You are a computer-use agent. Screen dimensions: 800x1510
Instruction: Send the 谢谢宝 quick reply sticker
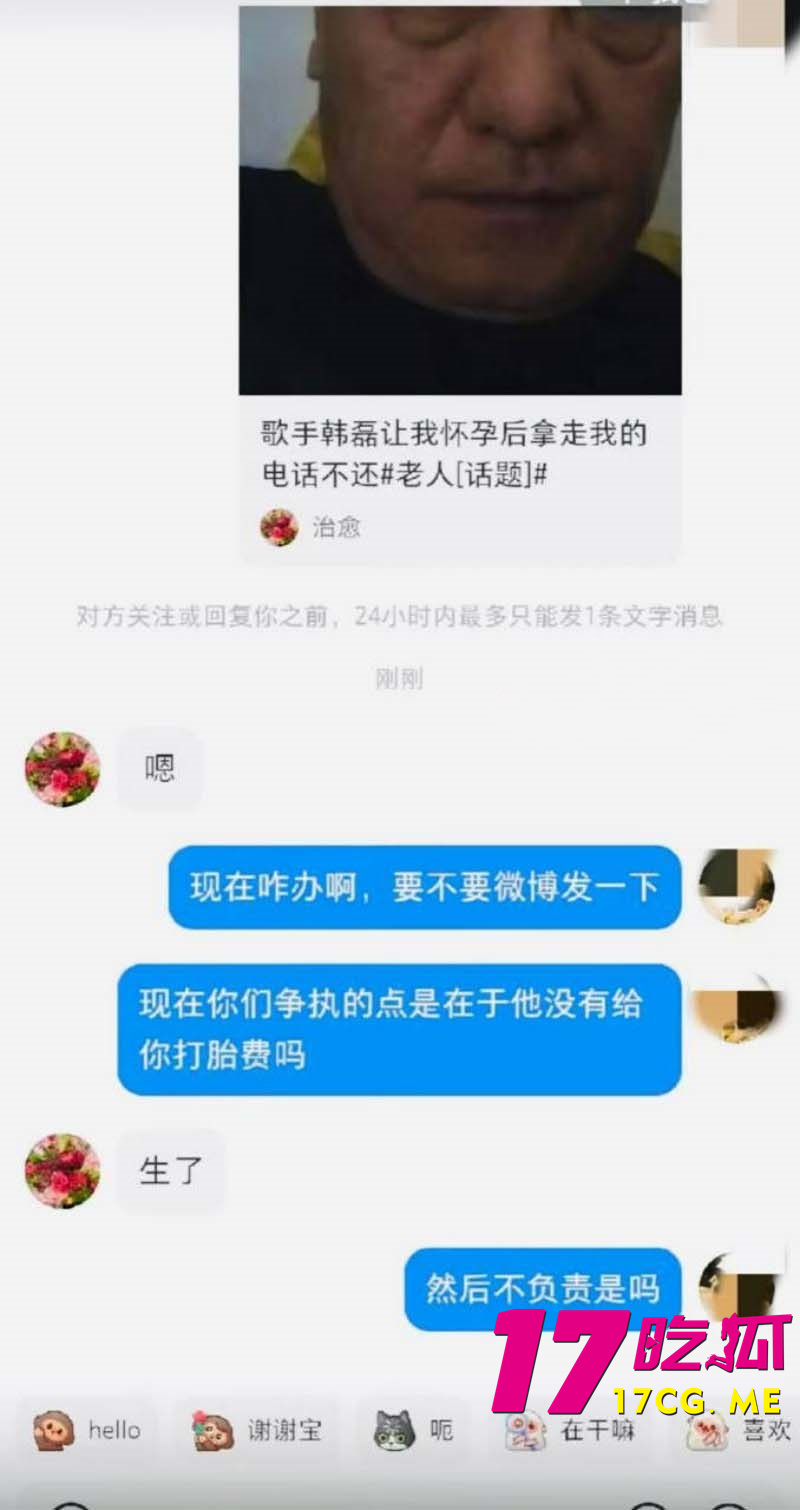pyautogui.click(x=258, y=1431)
